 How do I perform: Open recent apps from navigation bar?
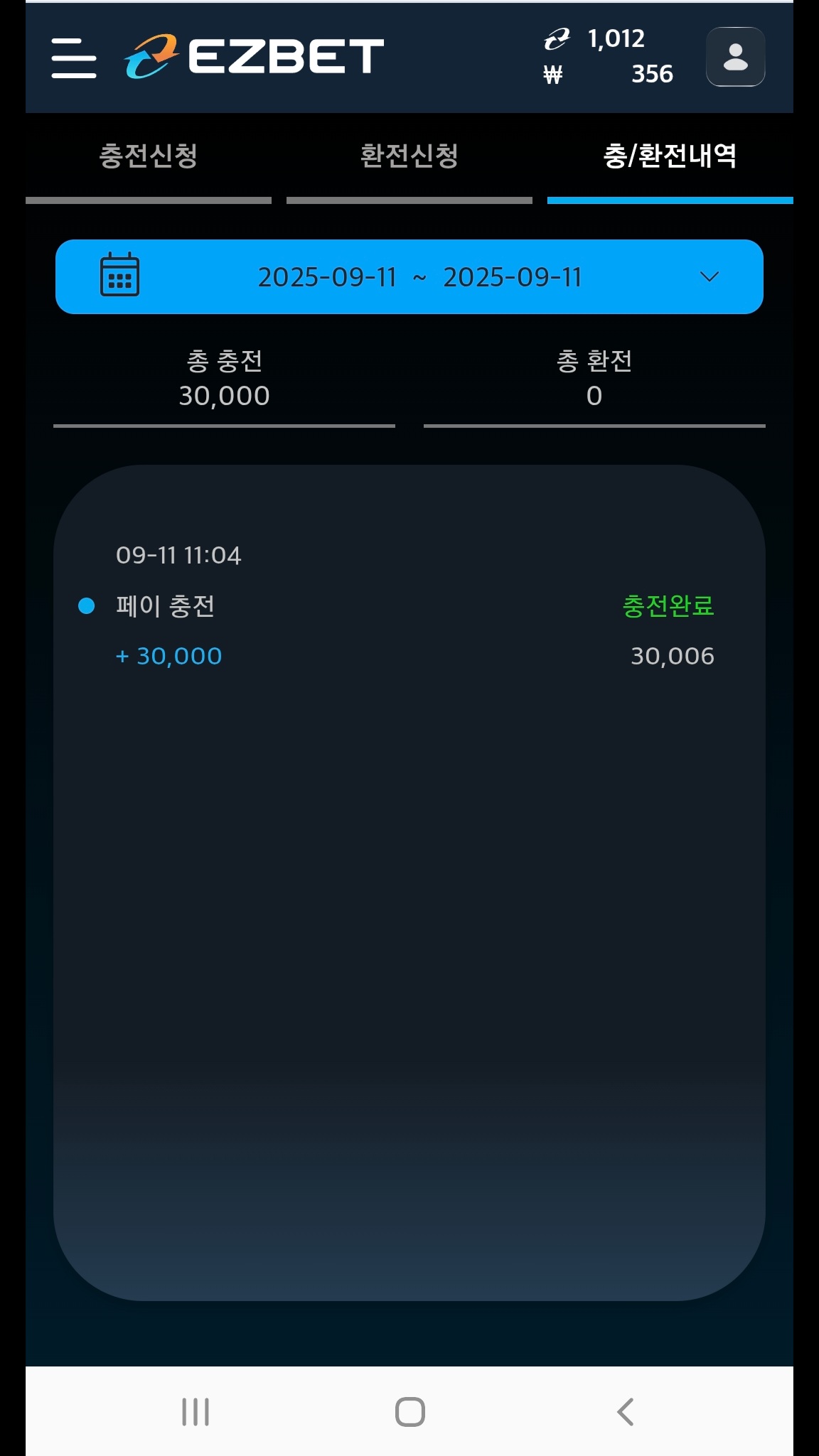point(196,1411)
